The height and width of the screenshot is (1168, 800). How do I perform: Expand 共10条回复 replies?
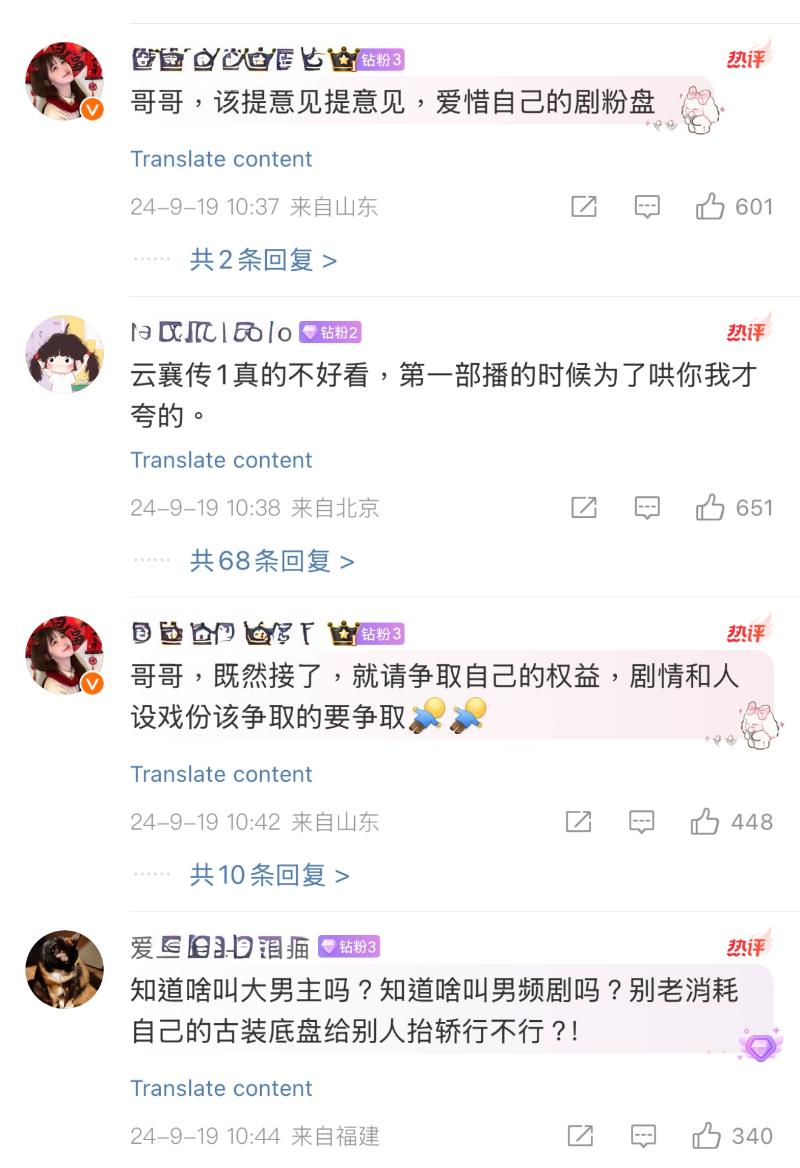click(269, 876)
